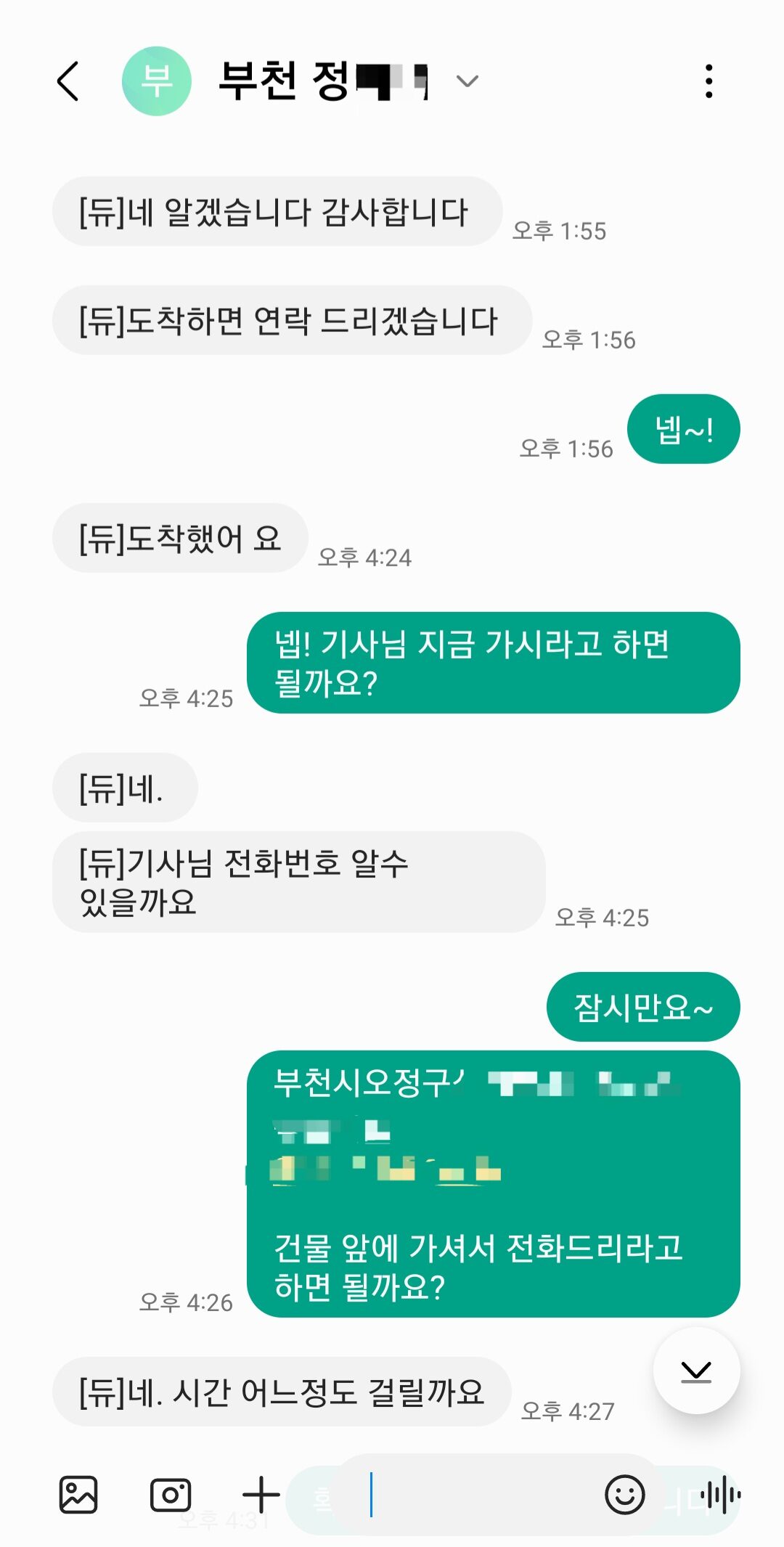Focus the message text field
Viewport: 784px width, 1547px height.
tap(479, 1494)
